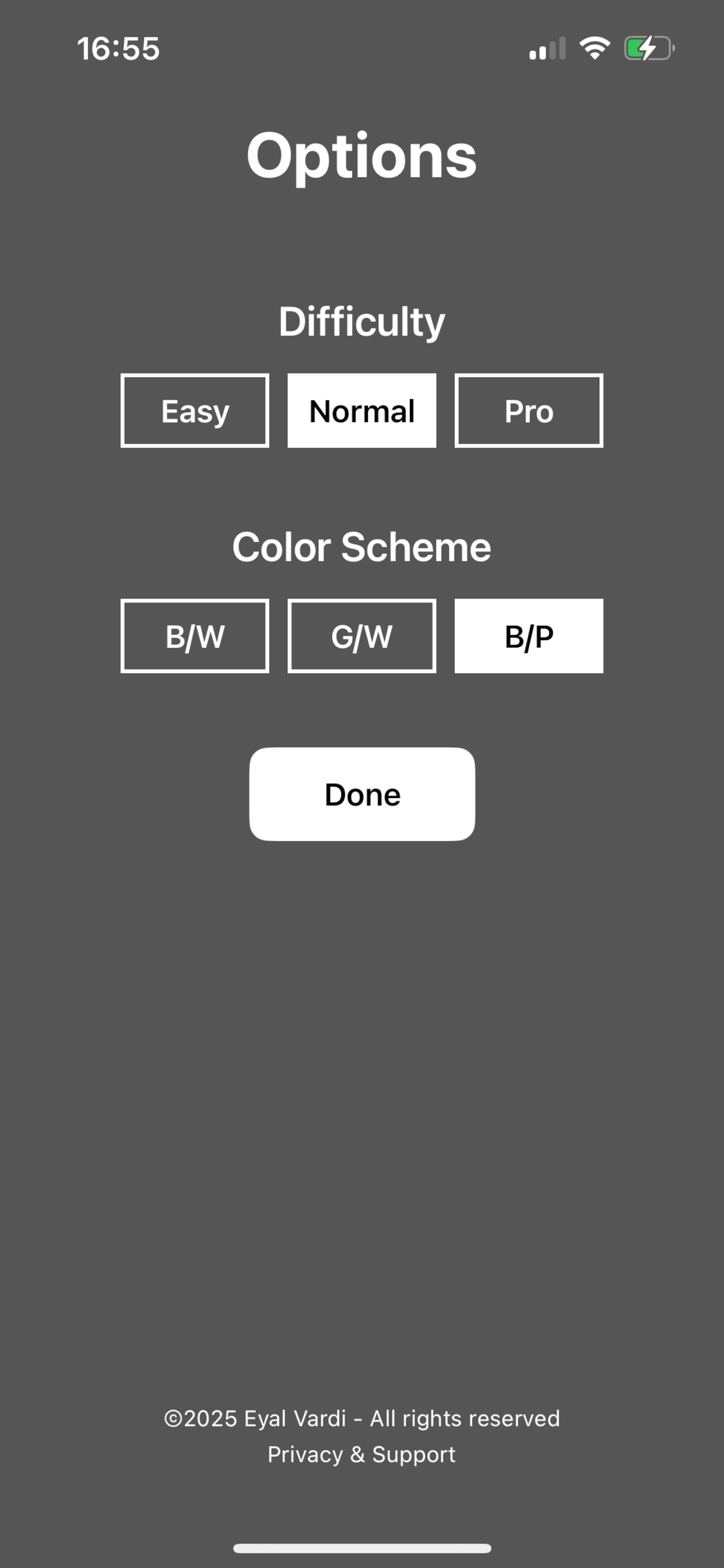The image size is (724, 1568).
Task: Tap the battery charging indicator
Action: pos(649,48)
